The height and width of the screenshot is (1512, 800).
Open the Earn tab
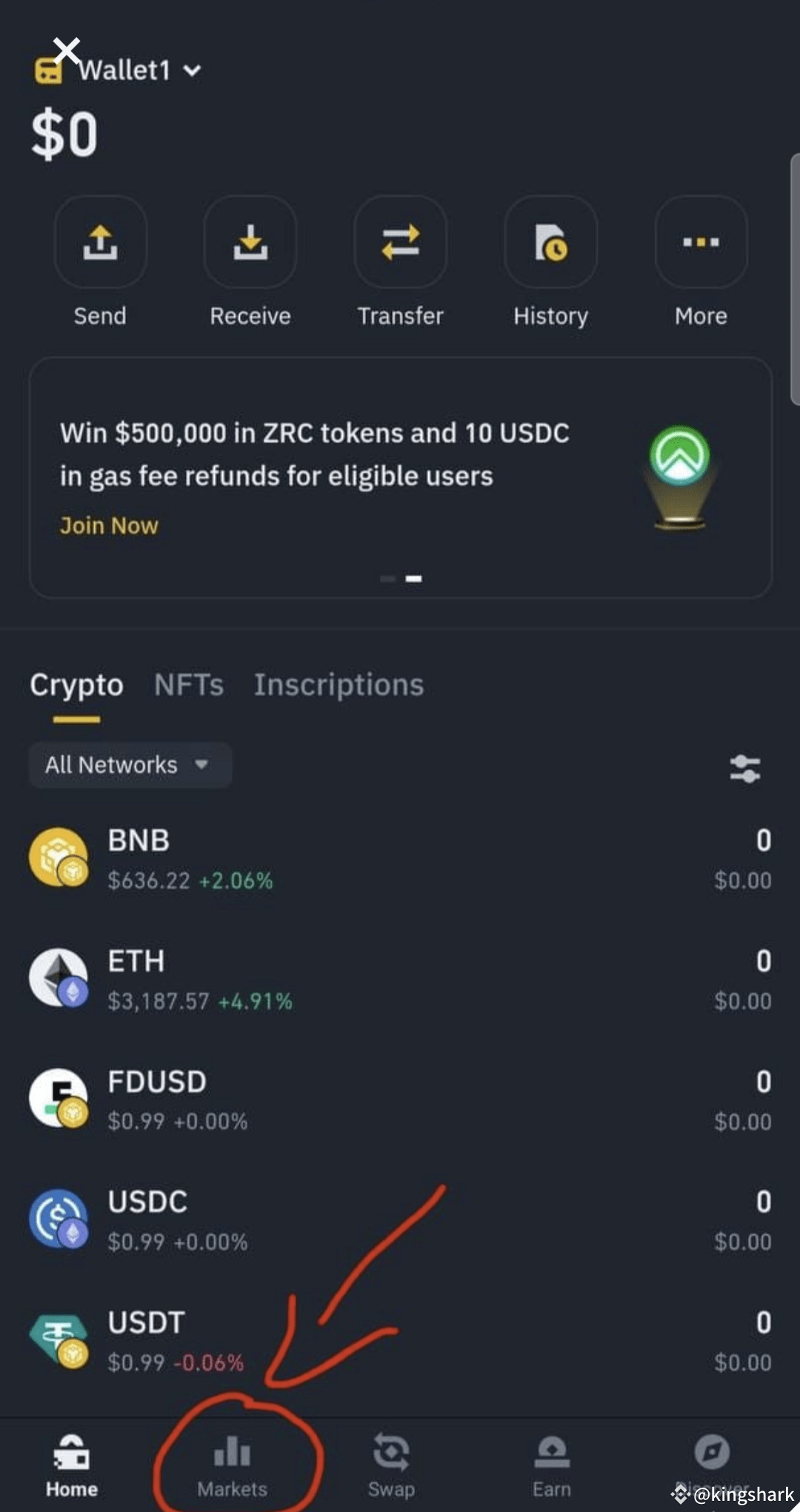tap(552, 1465)
